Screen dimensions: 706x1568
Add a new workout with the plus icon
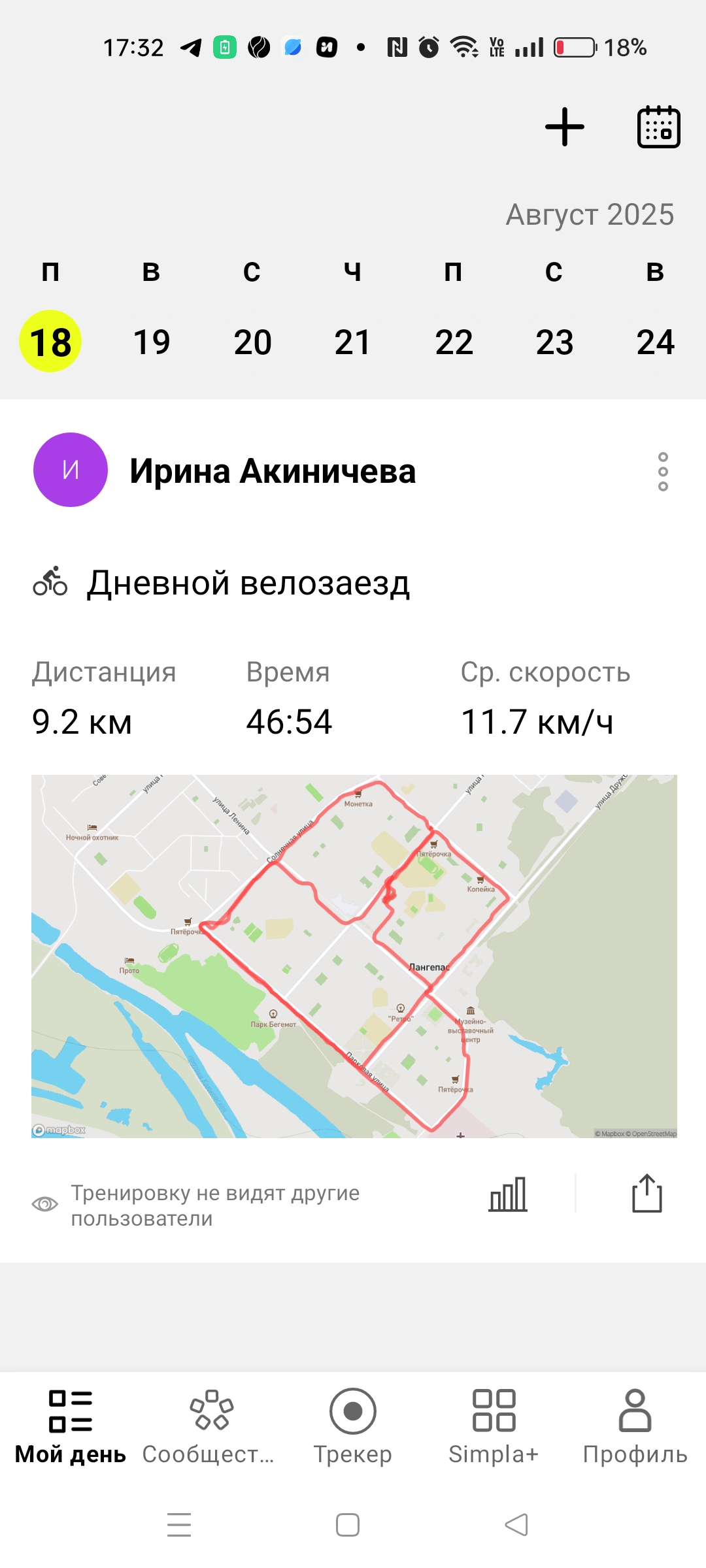pyautogui.click(x=565, y=127)
